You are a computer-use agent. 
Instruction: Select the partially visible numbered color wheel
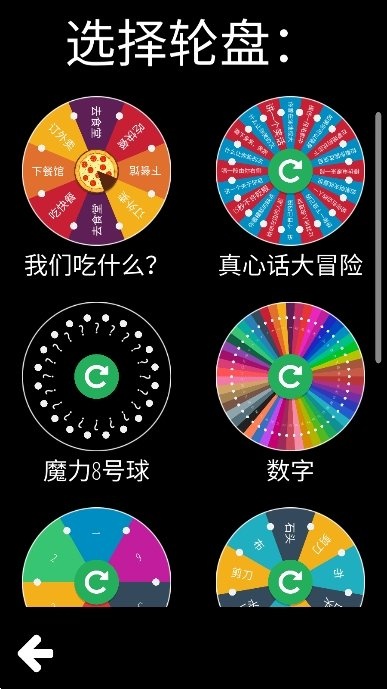click(x=97, y=557)
